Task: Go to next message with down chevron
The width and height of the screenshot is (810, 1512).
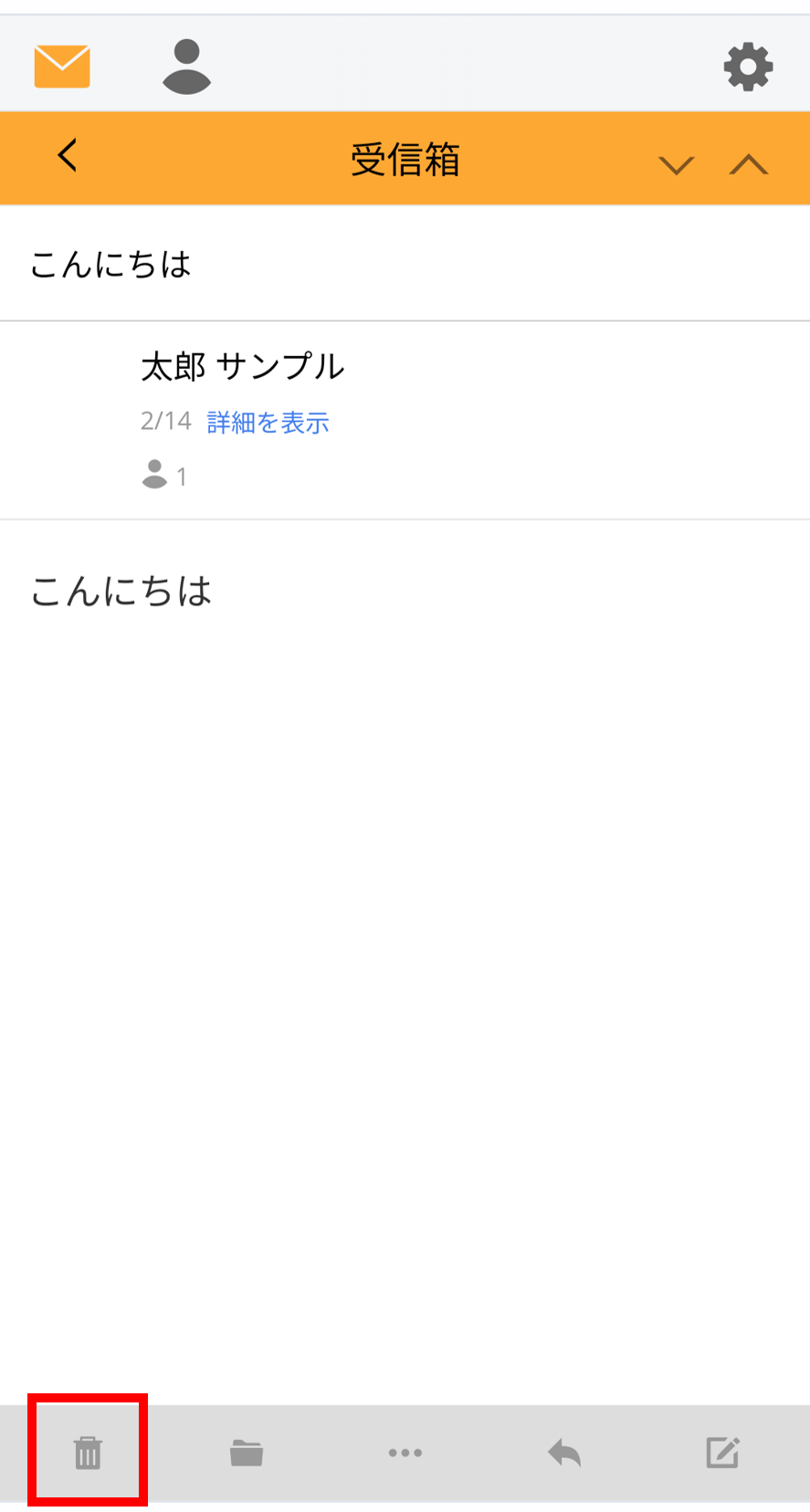Action: click(x=677, y=165)
